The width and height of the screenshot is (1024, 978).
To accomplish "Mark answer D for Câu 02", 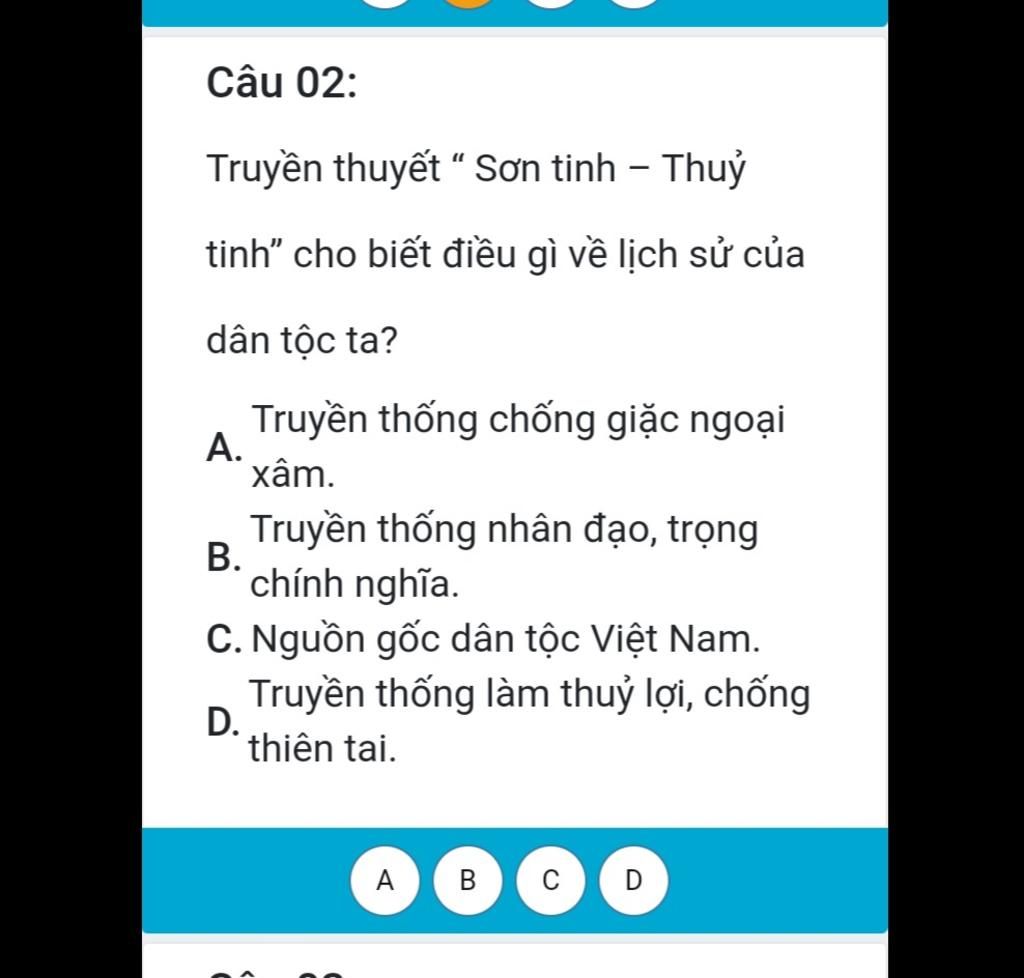I will (632, 881).
